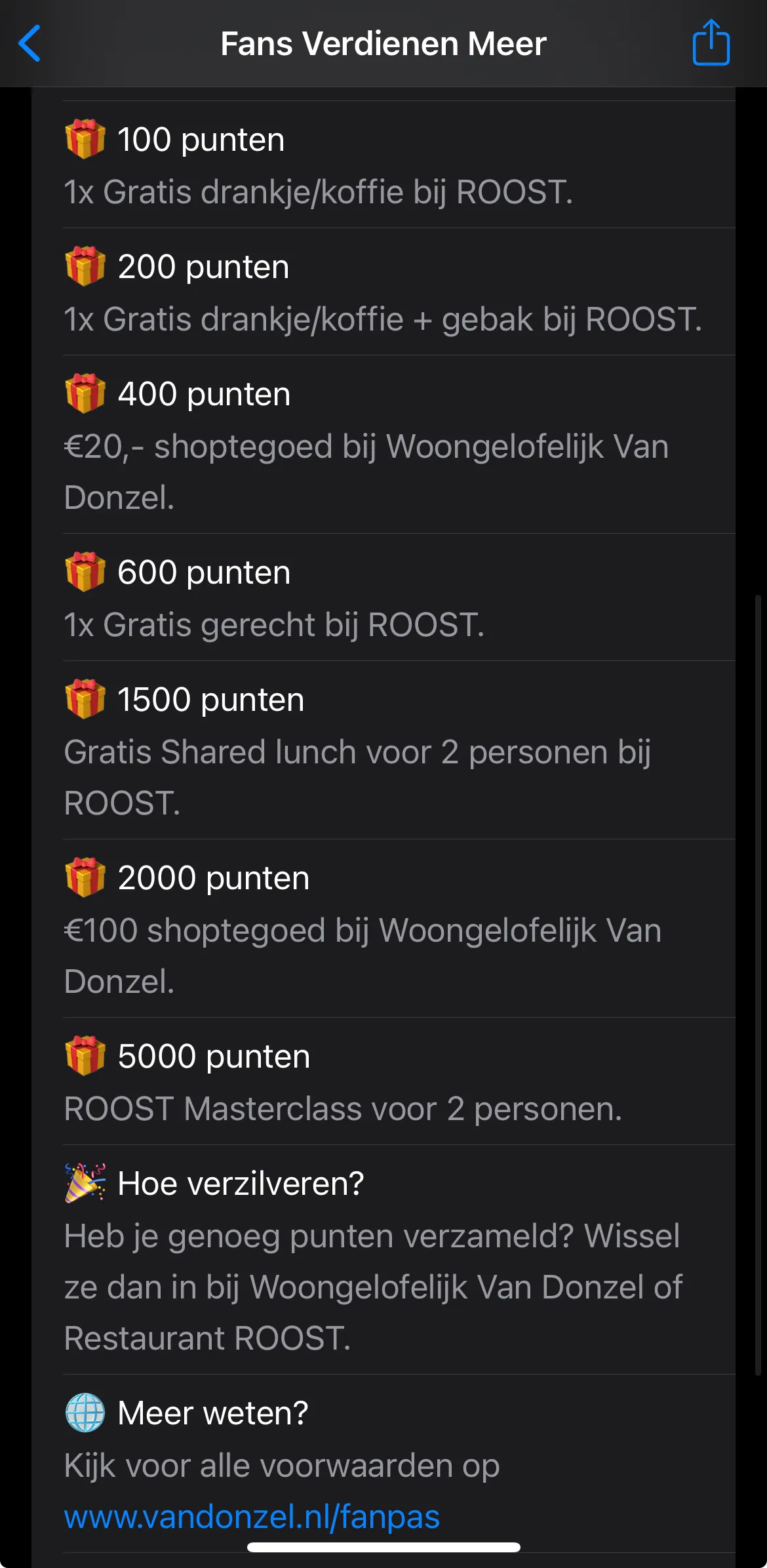The width and height of the screenshot is (767, 1568).
Task: Tap the gift icon next to 600 punten
Action: coord(86,571)
